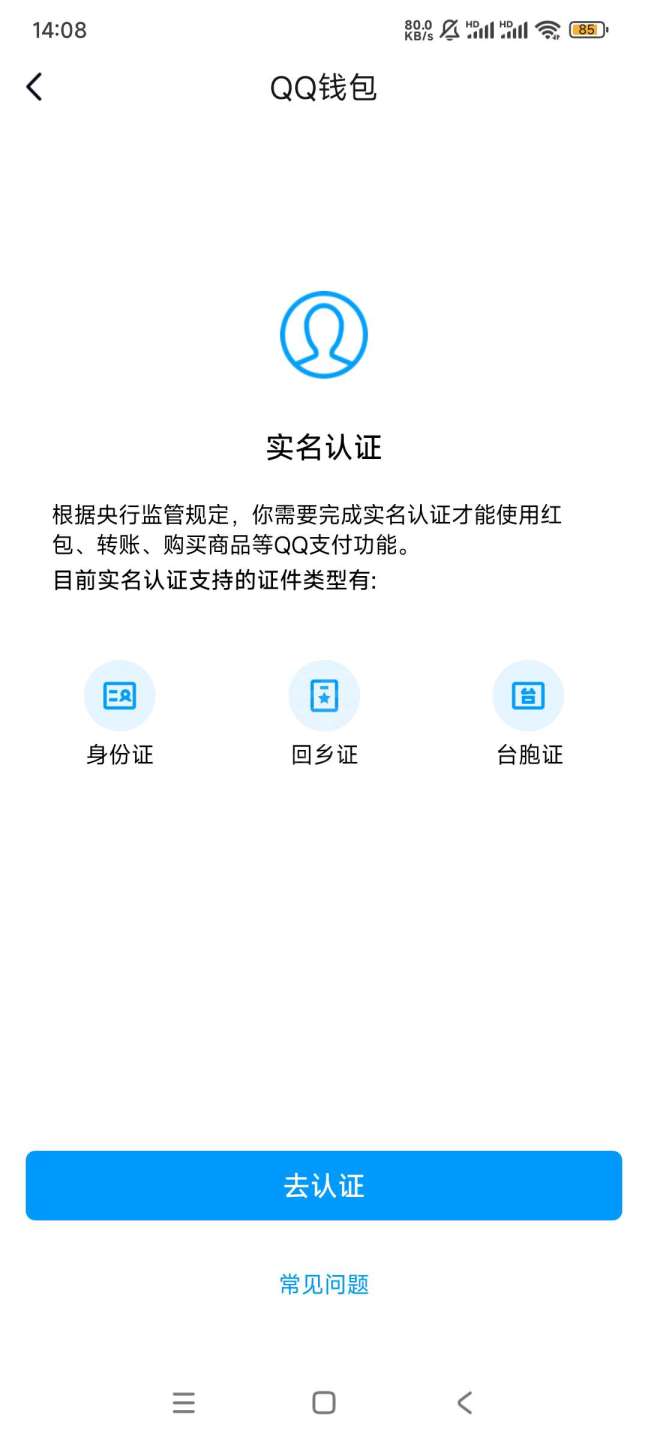Open the system recent apps menu
Screen dimensions: 648x1440
point(183,1403)
